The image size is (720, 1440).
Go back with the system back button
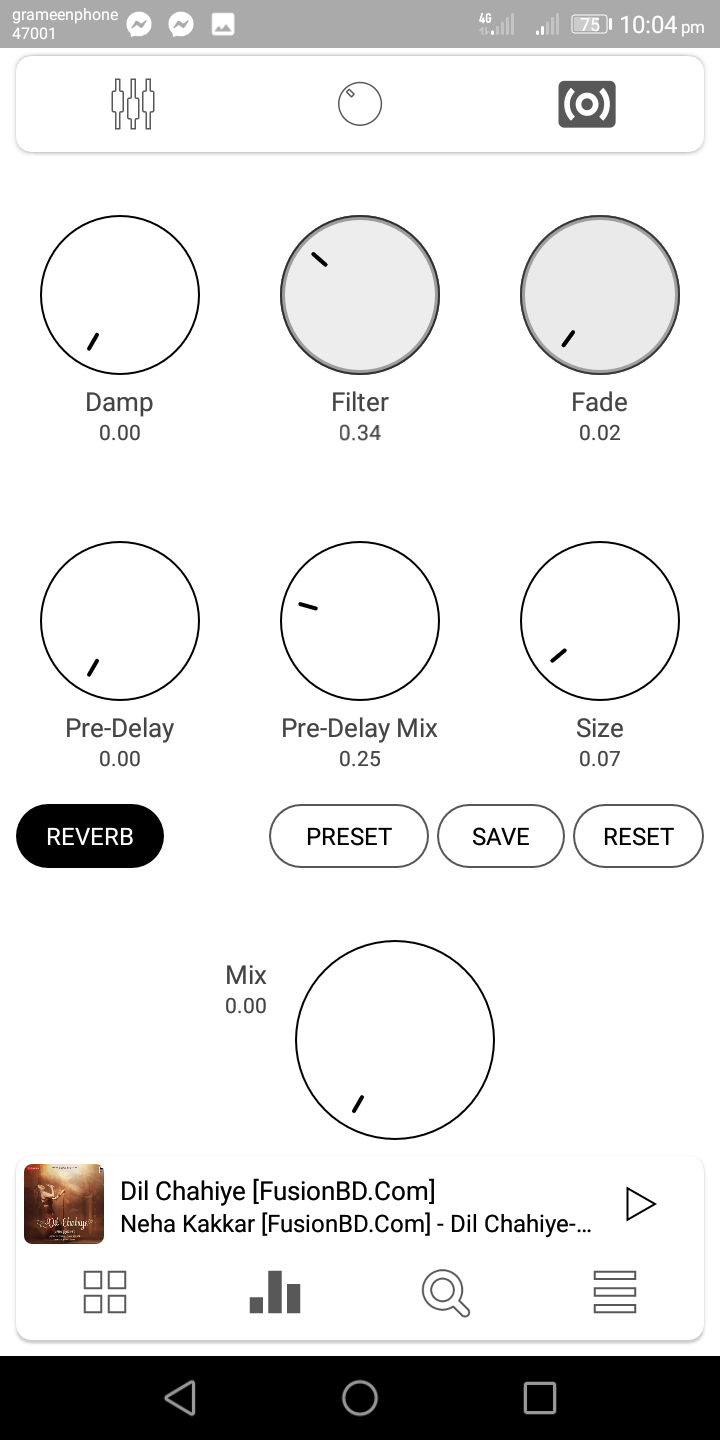point(180,1398)
